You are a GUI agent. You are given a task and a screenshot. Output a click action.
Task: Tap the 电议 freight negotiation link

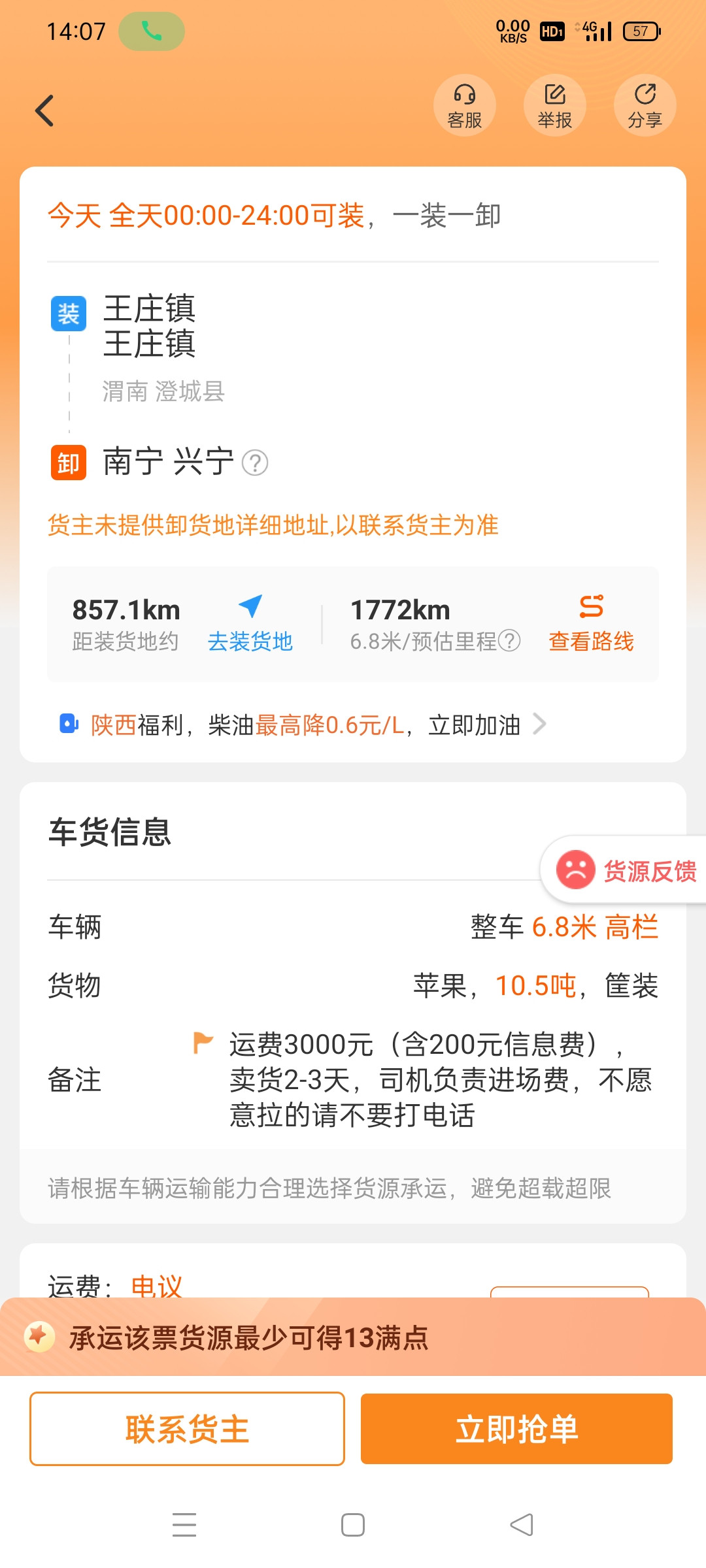click(157, 1284)
